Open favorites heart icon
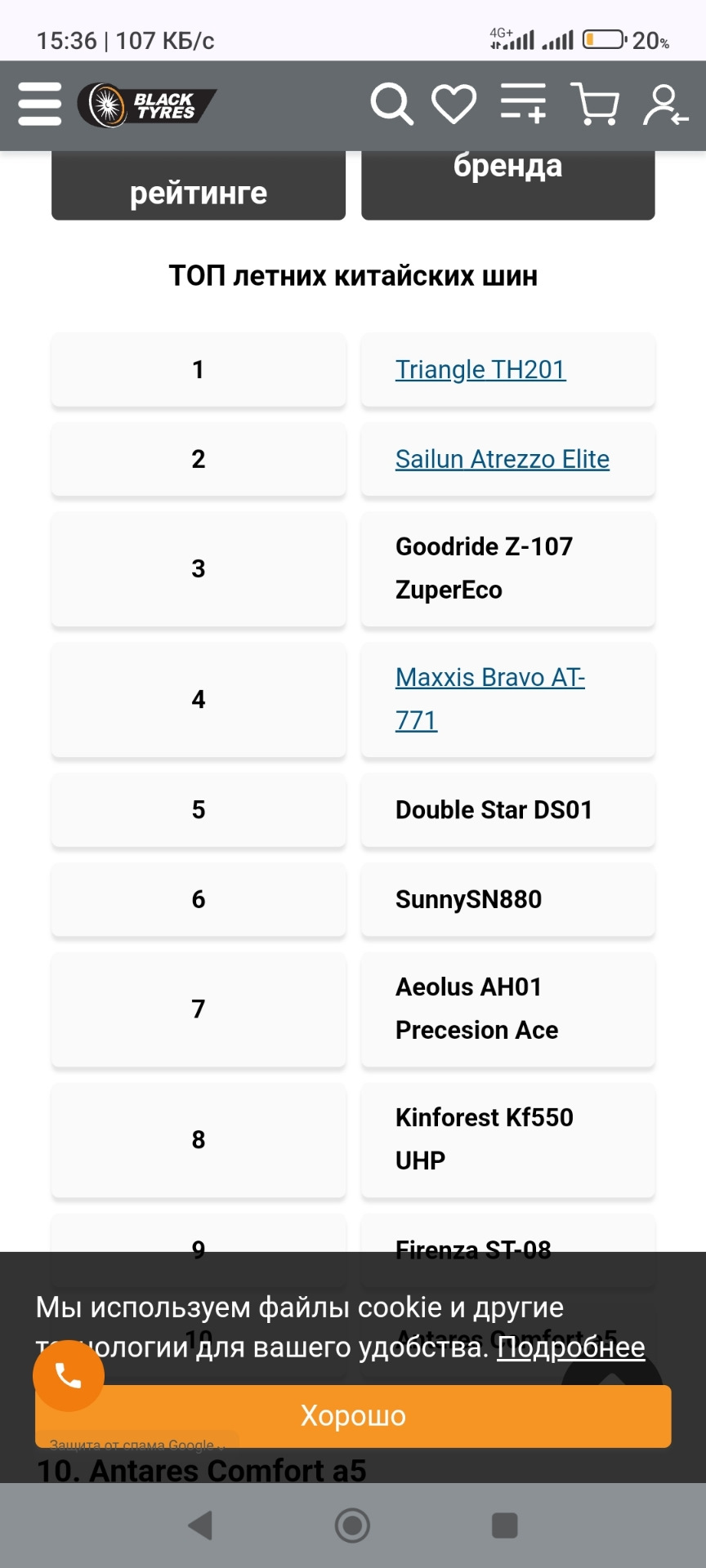706x1568 pixels. [x=454, y=105]
